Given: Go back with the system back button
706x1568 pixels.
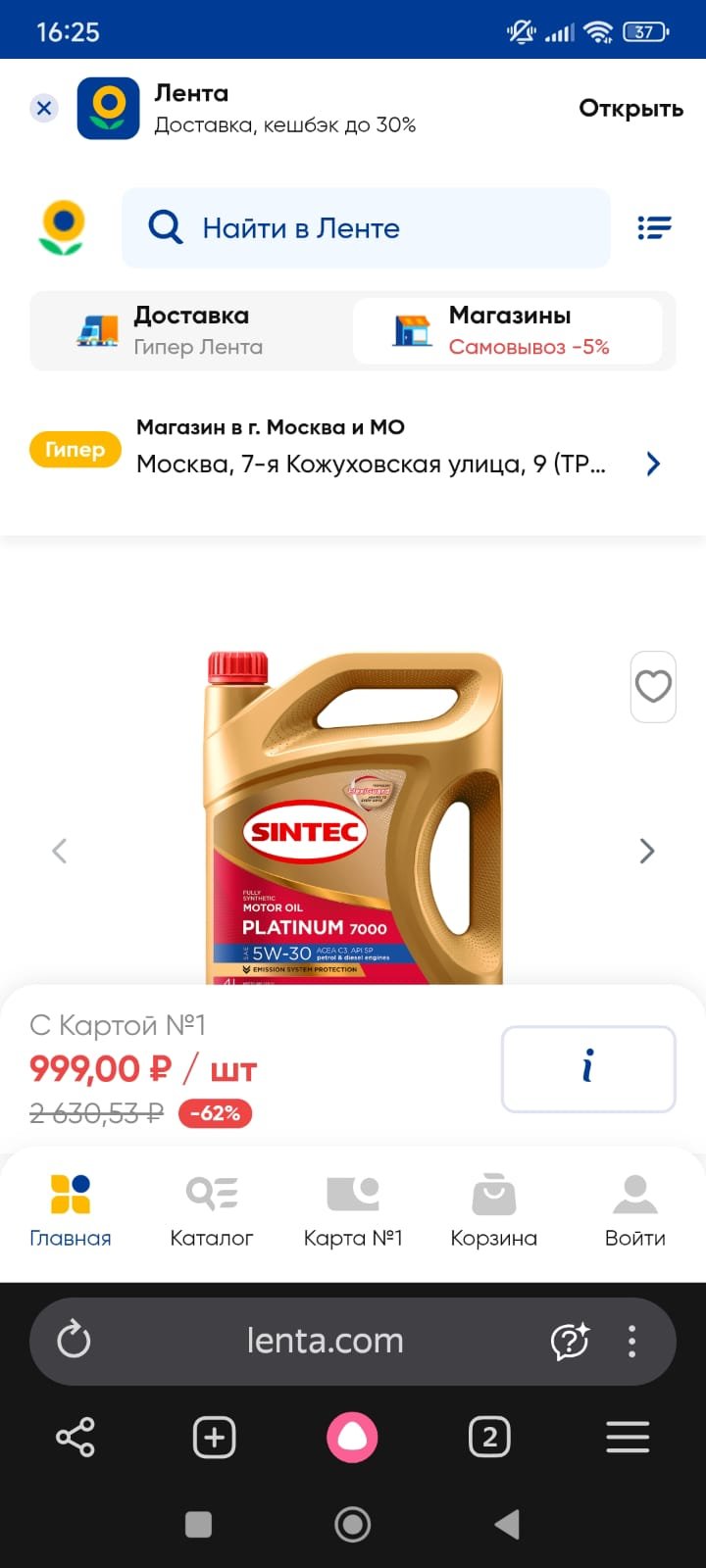Looking at the screenshot, I should pos(507,1524).
